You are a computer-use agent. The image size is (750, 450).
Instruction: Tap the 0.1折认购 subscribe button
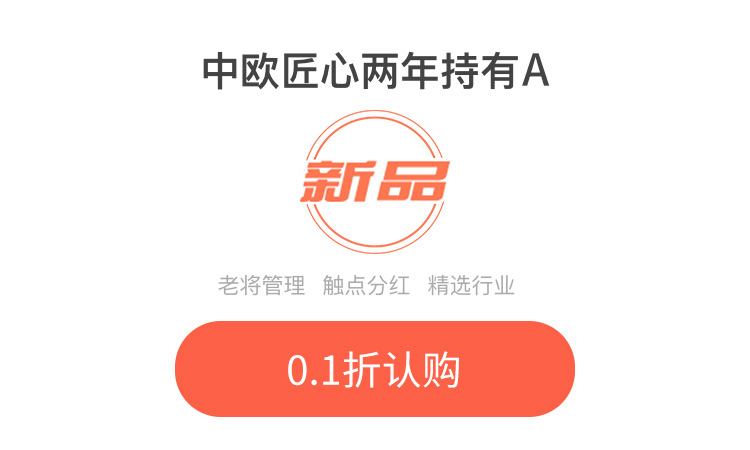(374, 369)
